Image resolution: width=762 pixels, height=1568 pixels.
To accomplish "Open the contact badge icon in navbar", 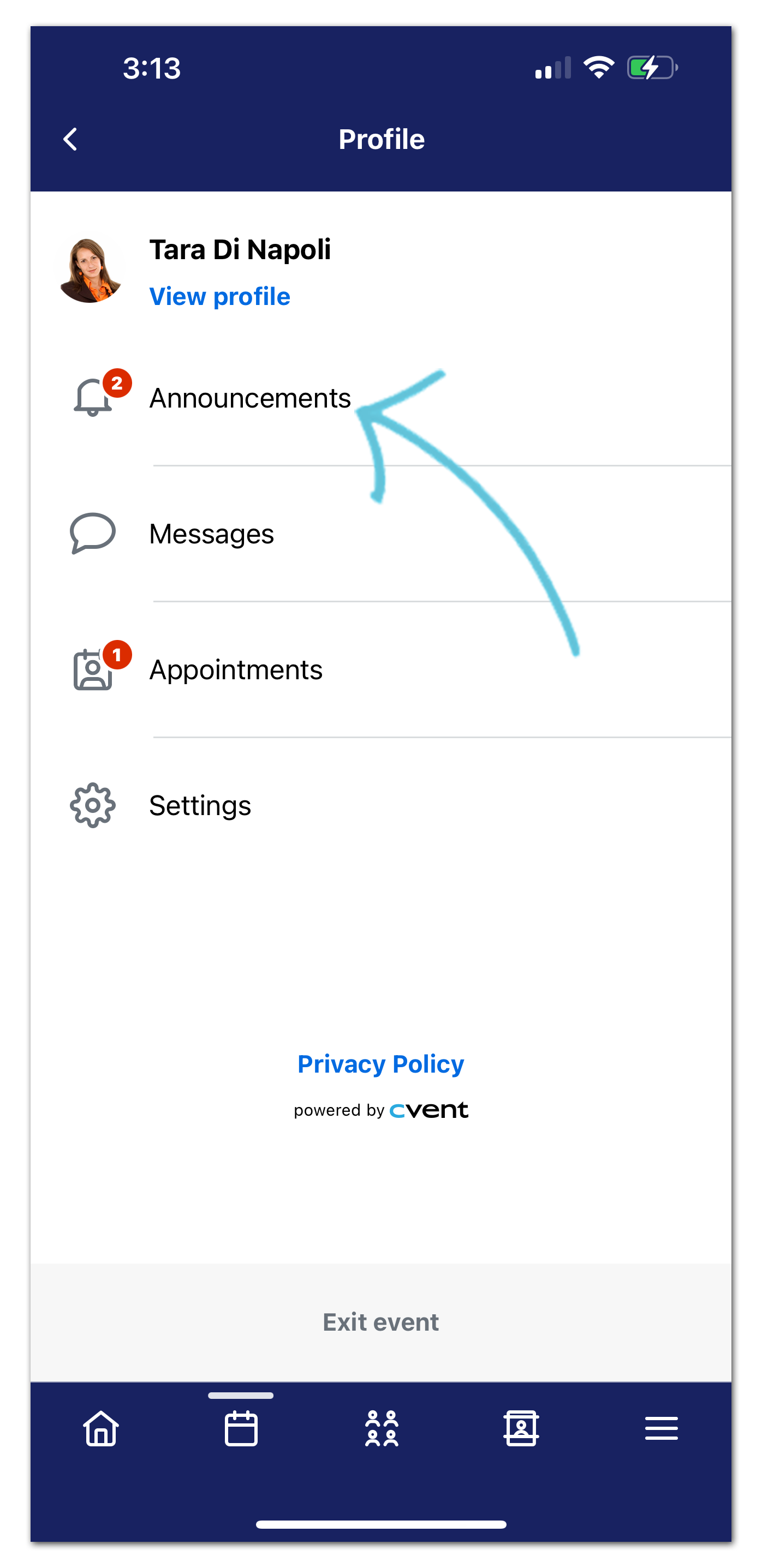I will (x=521, y=1429).
